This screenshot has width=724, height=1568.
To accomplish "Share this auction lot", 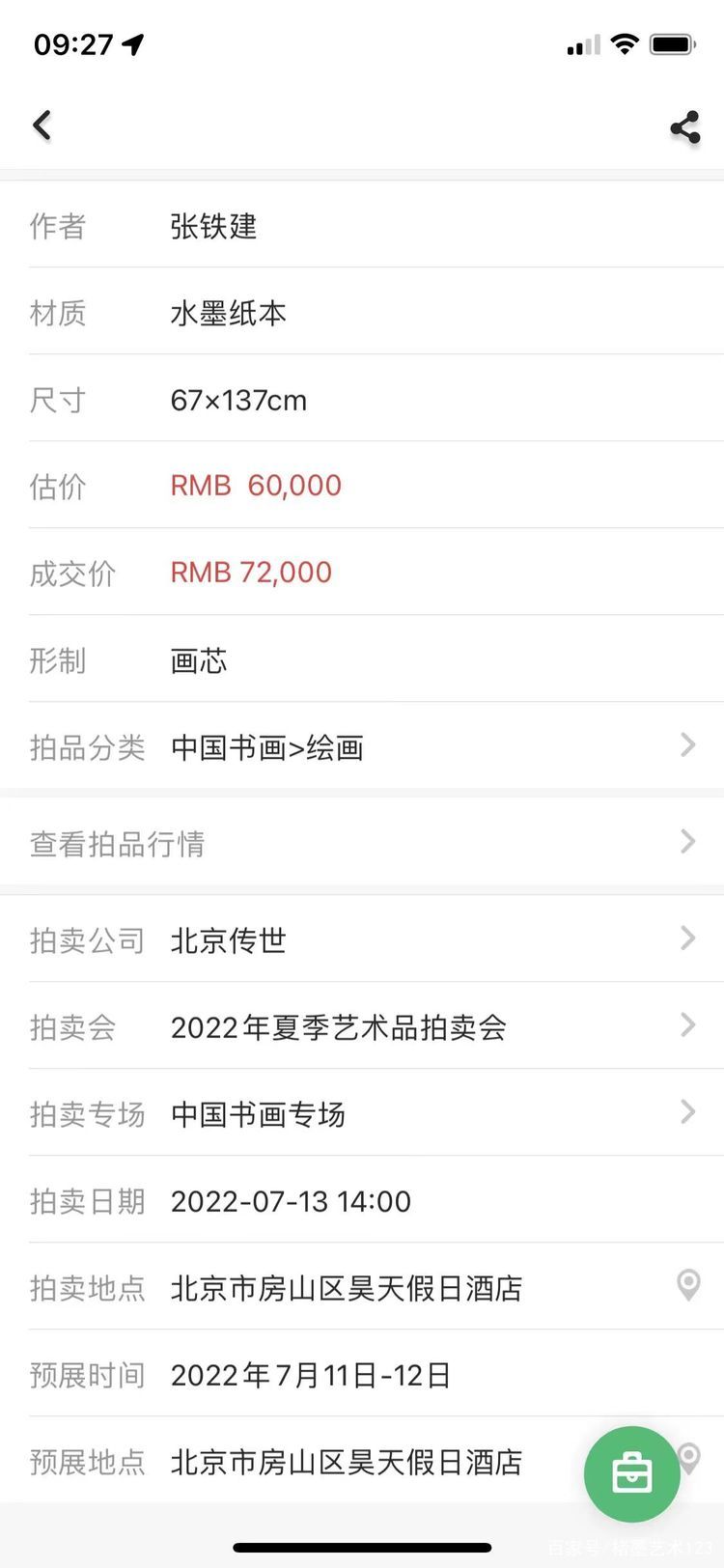I will [x=684, y=127].
